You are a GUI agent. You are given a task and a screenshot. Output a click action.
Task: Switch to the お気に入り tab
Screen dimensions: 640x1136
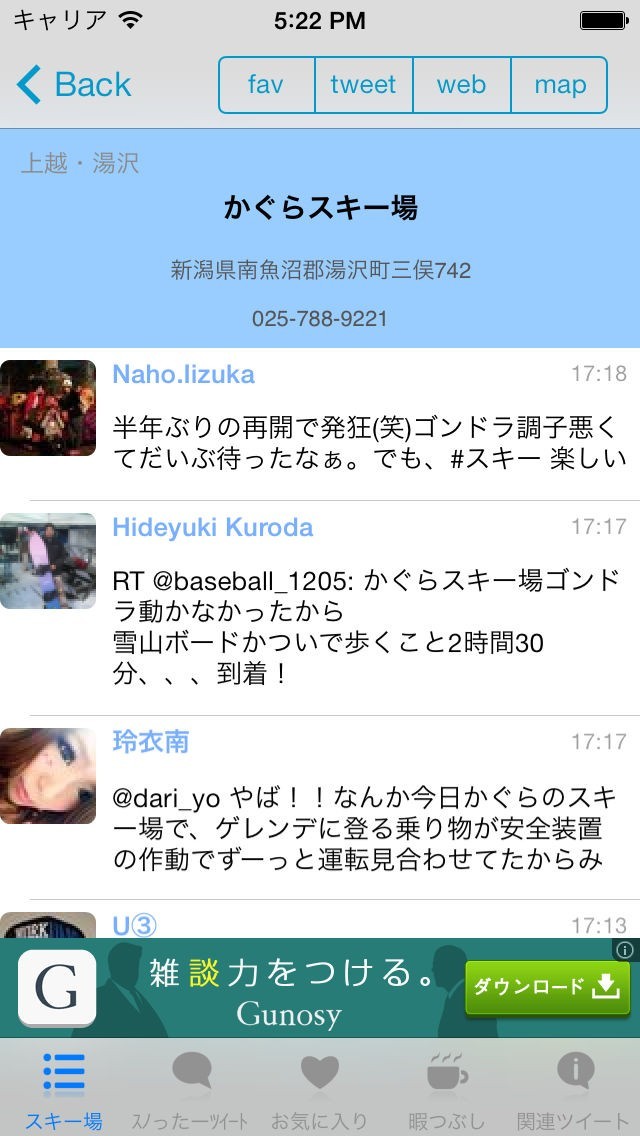click(320, 1088)
